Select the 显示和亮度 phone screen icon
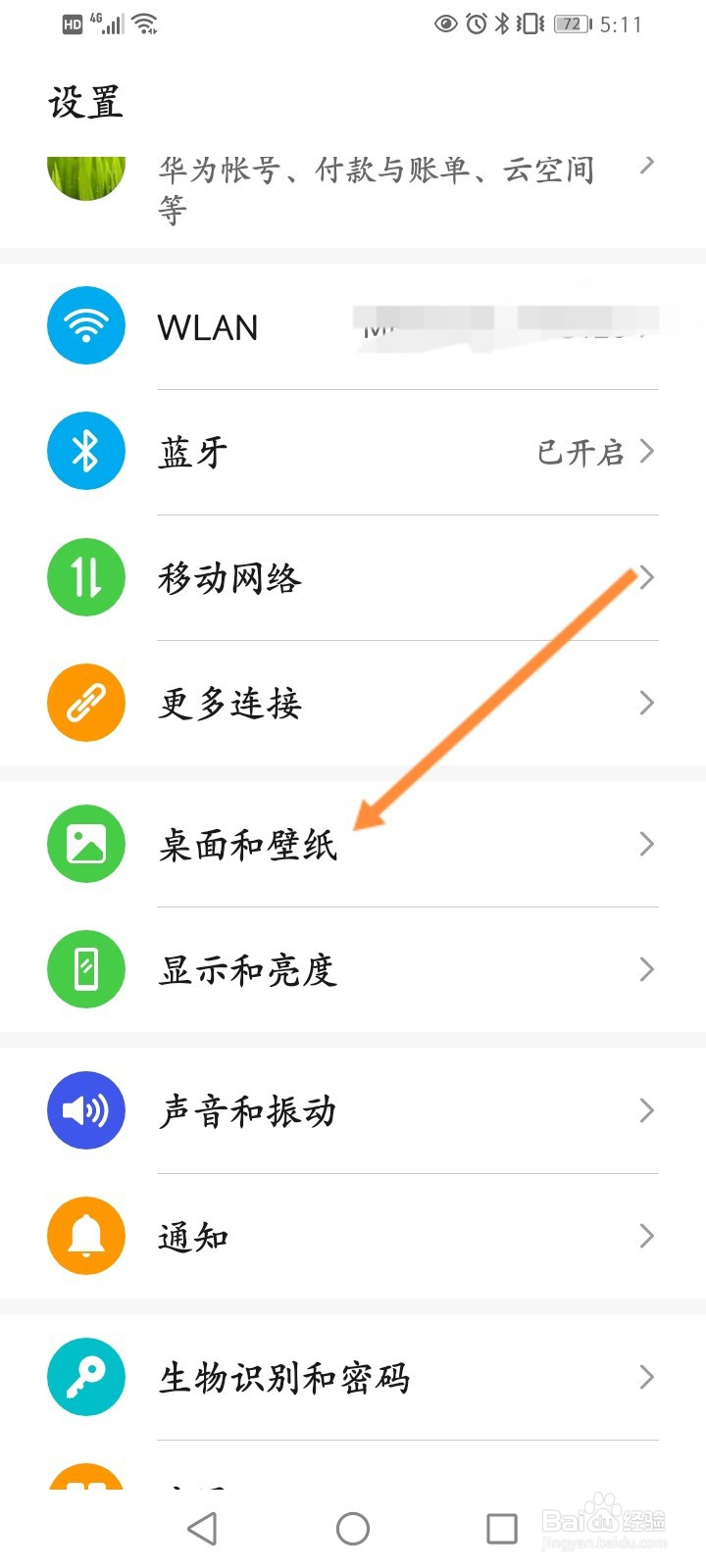706x1568 pixels. (x=85, y=968)
